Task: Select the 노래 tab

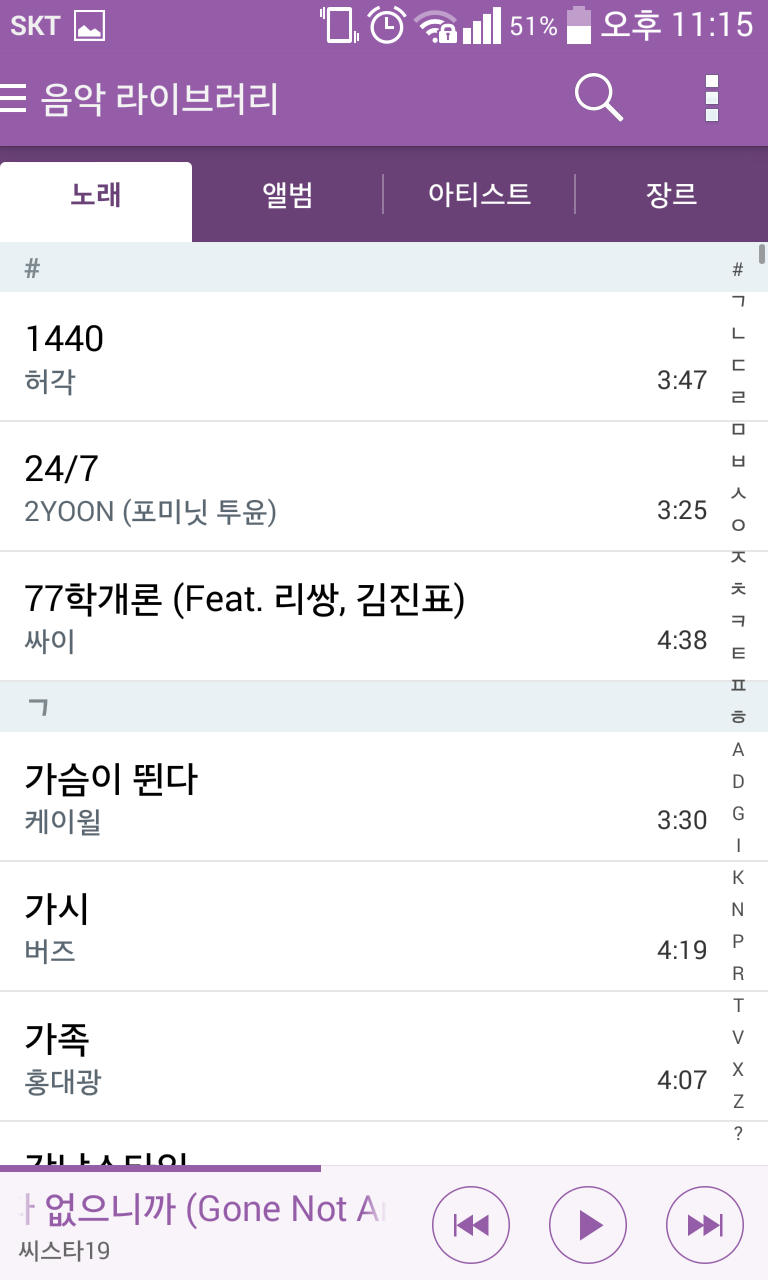Action: click(x=96, y=195)
